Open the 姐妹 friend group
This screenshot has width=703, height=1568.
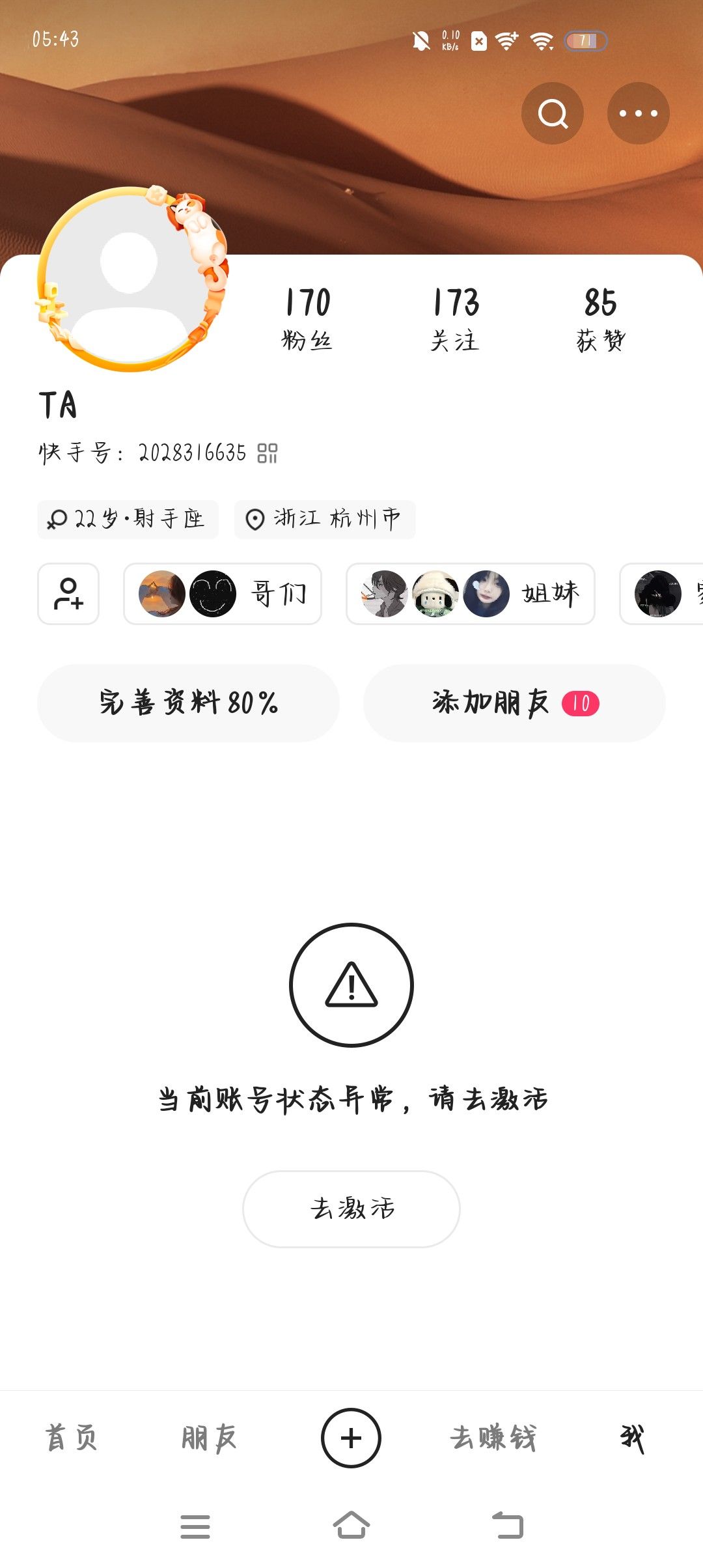click(x=470, y=594)
